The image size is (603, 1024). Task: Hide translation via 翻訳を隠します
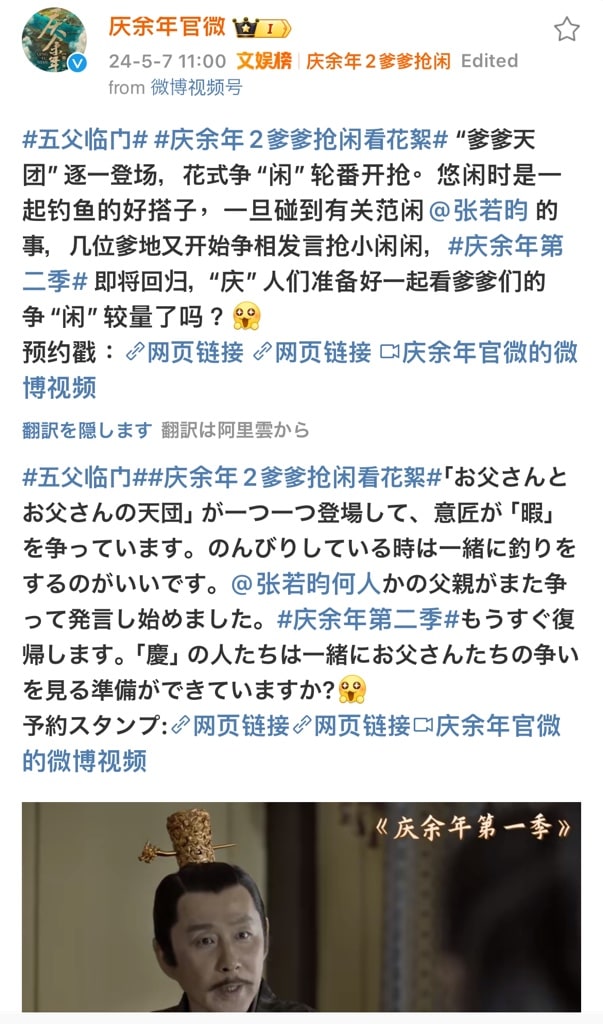(x=87, y=430)
